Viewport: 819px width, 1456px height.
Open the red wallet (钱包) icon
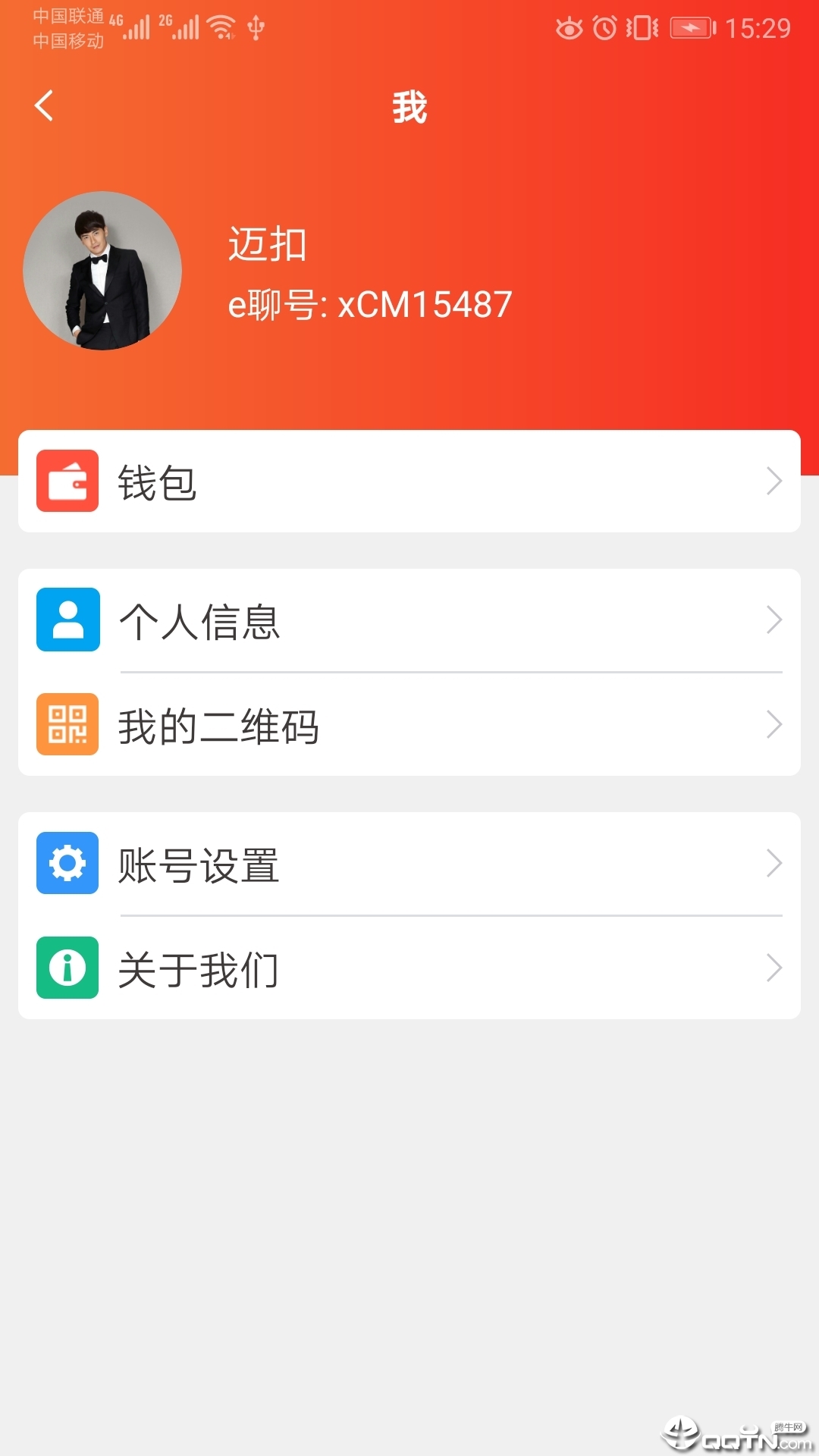(x=67, y=481)
